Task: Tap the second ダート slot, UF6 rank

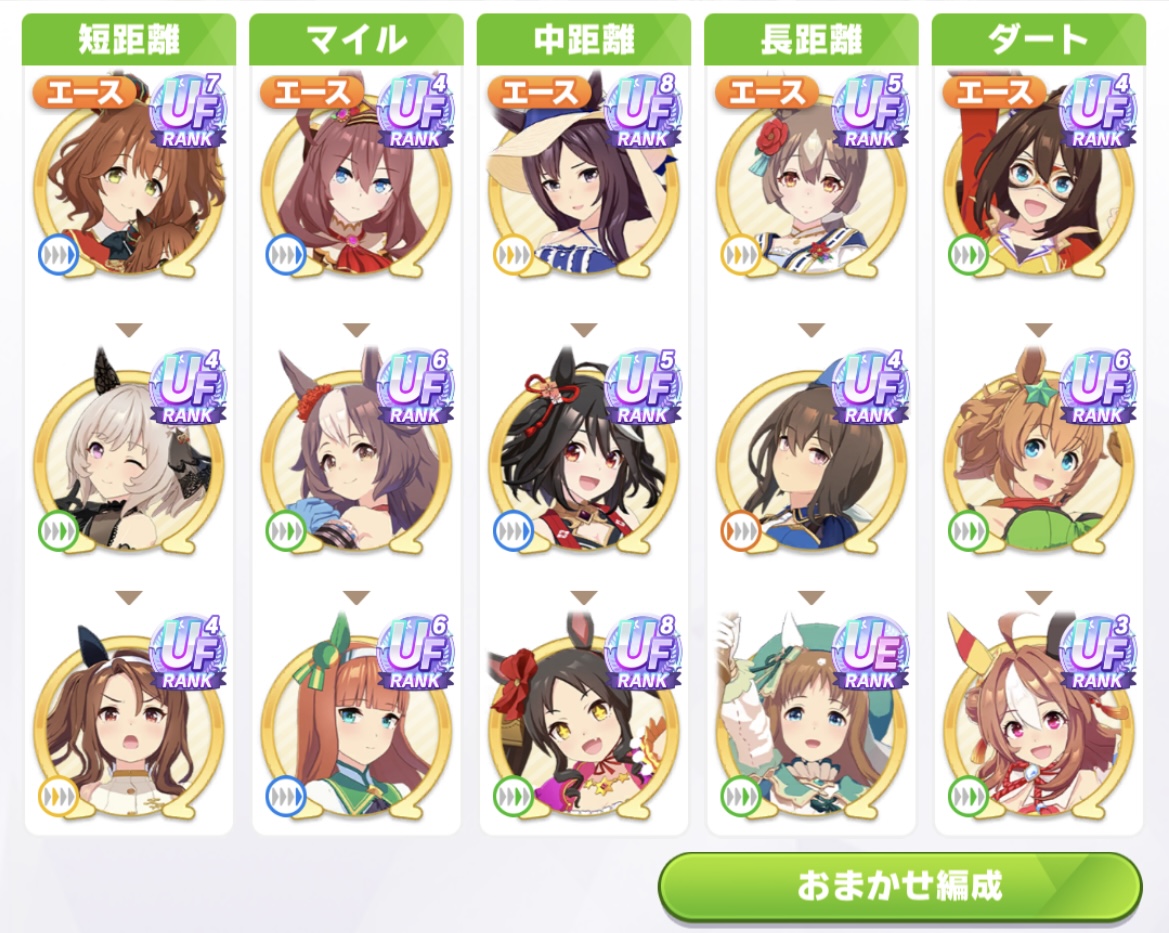Action: pos(1038,457)
